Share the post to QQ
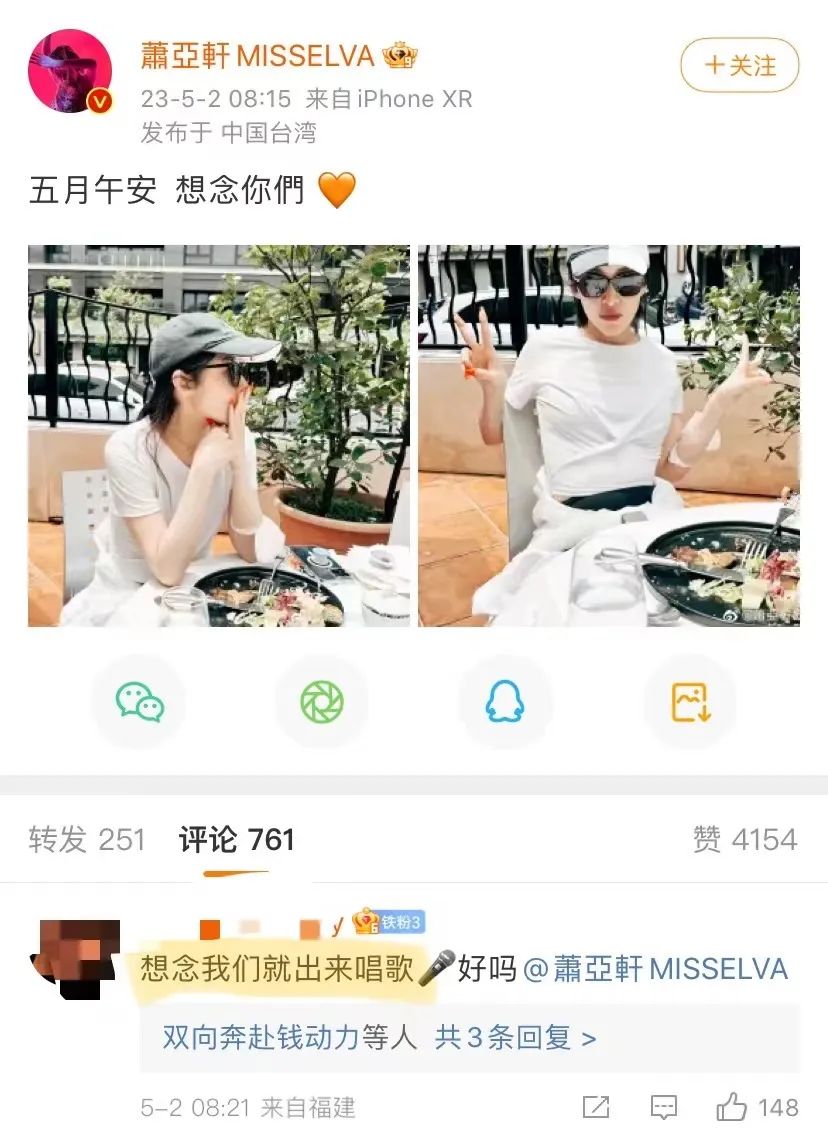The height and width of the screenshot is (1137, 828). coord(505,702)
